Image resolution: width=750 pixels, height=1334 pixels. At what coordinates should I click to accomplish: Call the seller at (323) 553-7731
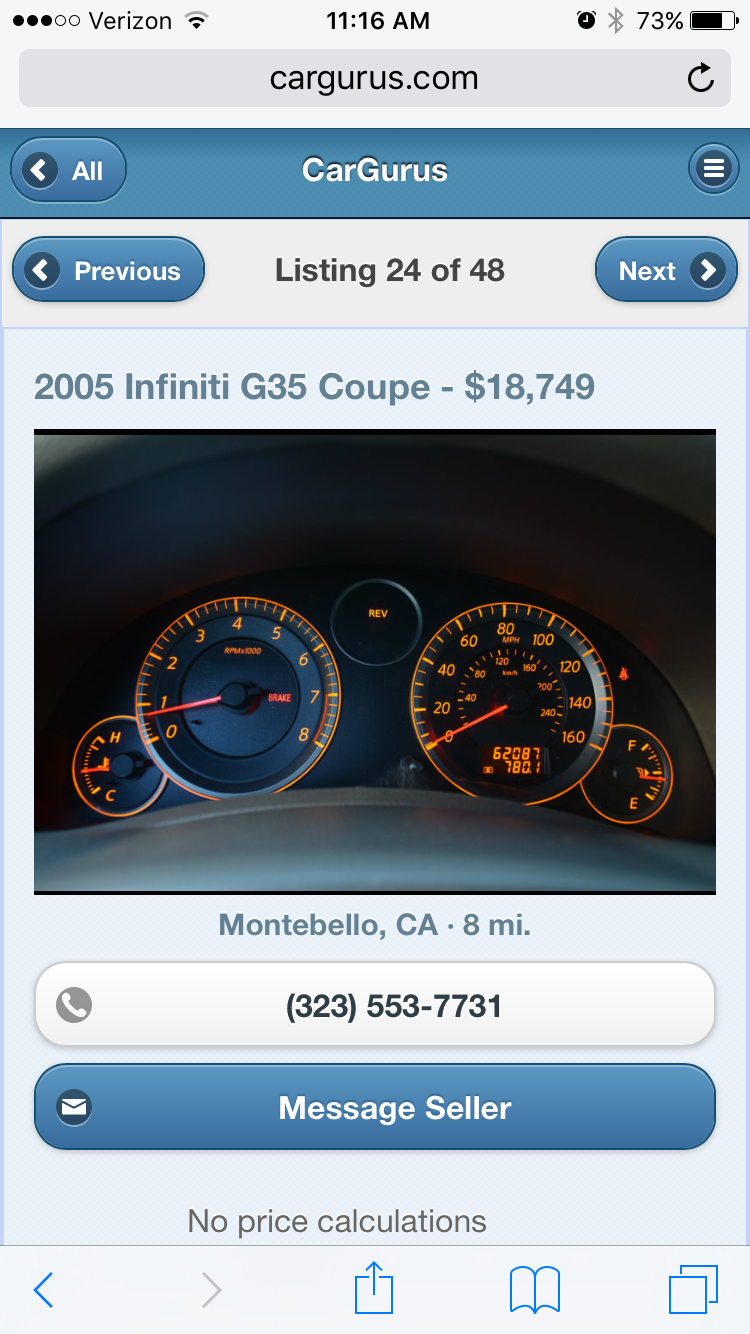[375, 1005]
